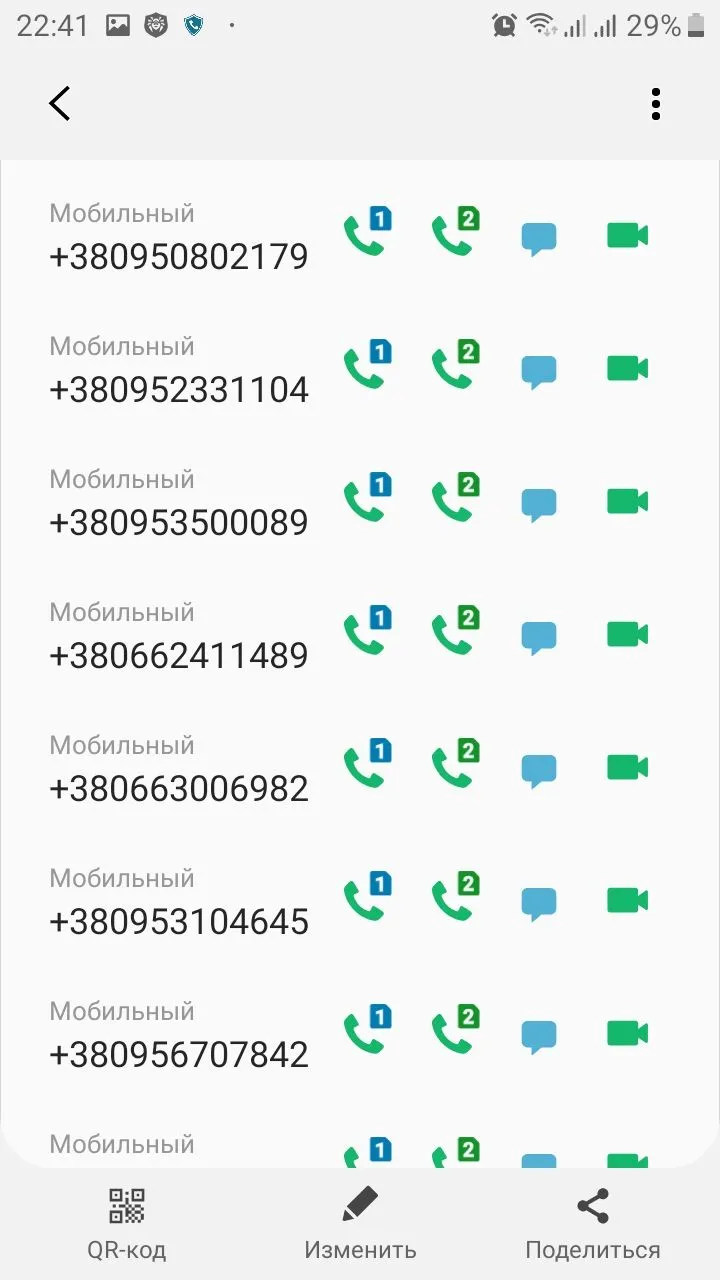
Task: Call +380950802179 using SIM 1
Action: click(366, 234)
